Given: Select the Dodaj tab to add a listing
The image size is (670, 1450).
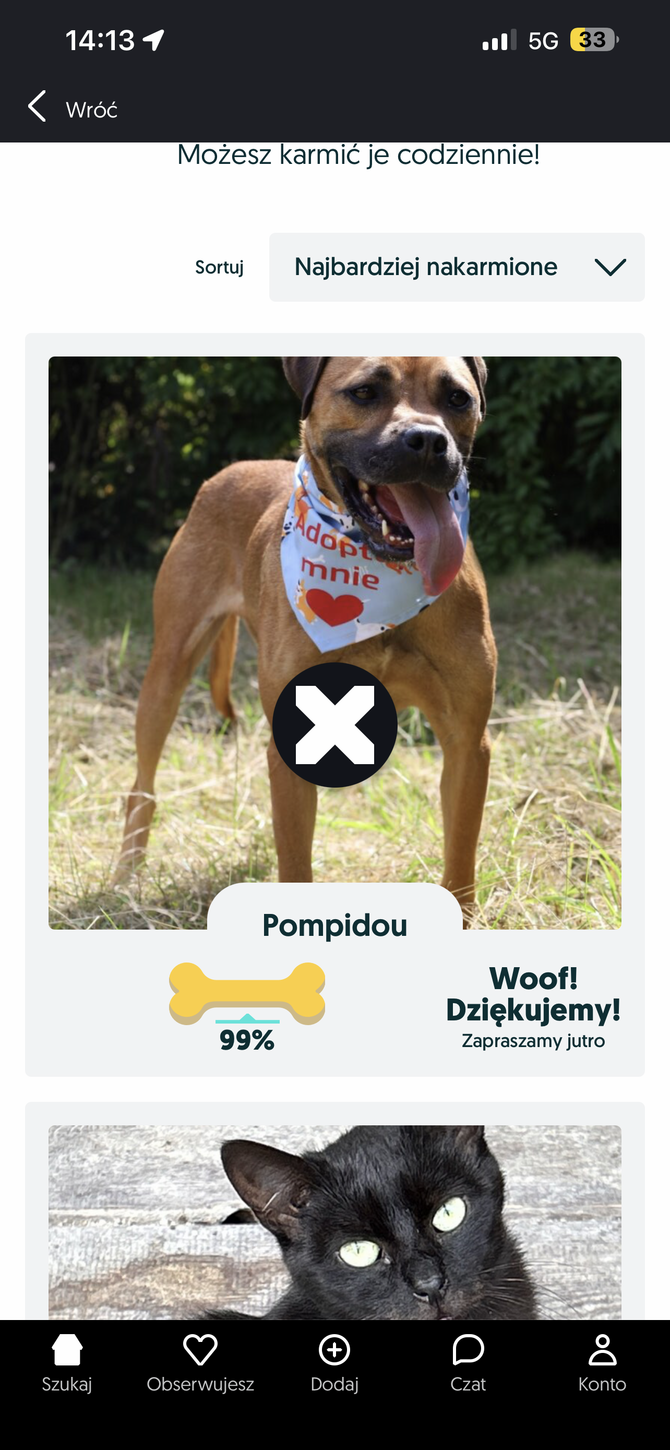Looking at the screenshot, I should pos(334,1364).
